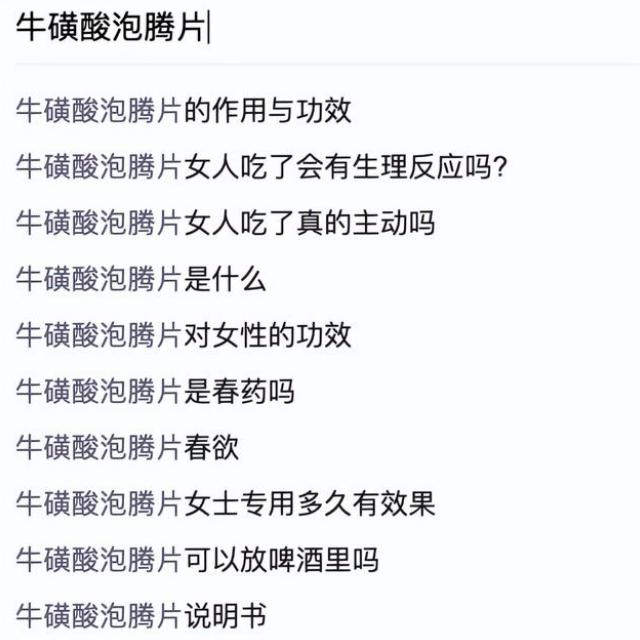
Task: Select suggestion 牛磺酸泡腾片的作用与功效
Action: tap(184, 109)
